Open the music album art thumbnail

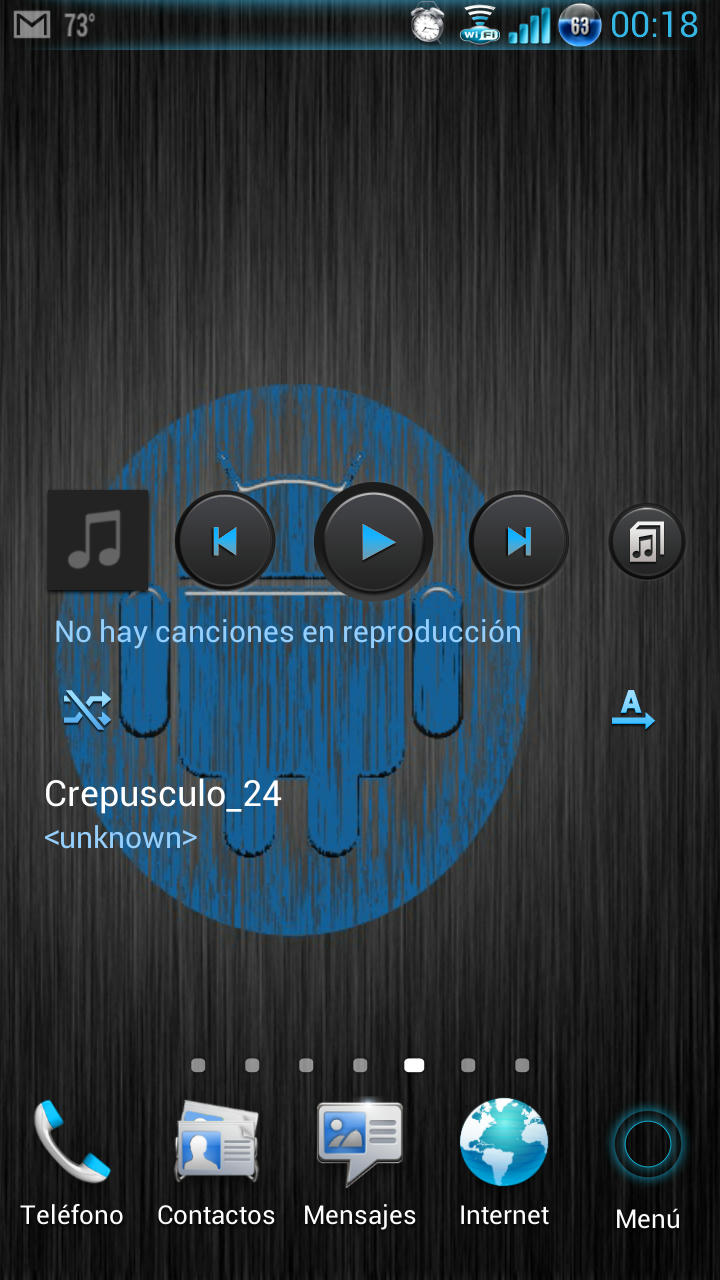pyautogui.click(x=98, y=540)
